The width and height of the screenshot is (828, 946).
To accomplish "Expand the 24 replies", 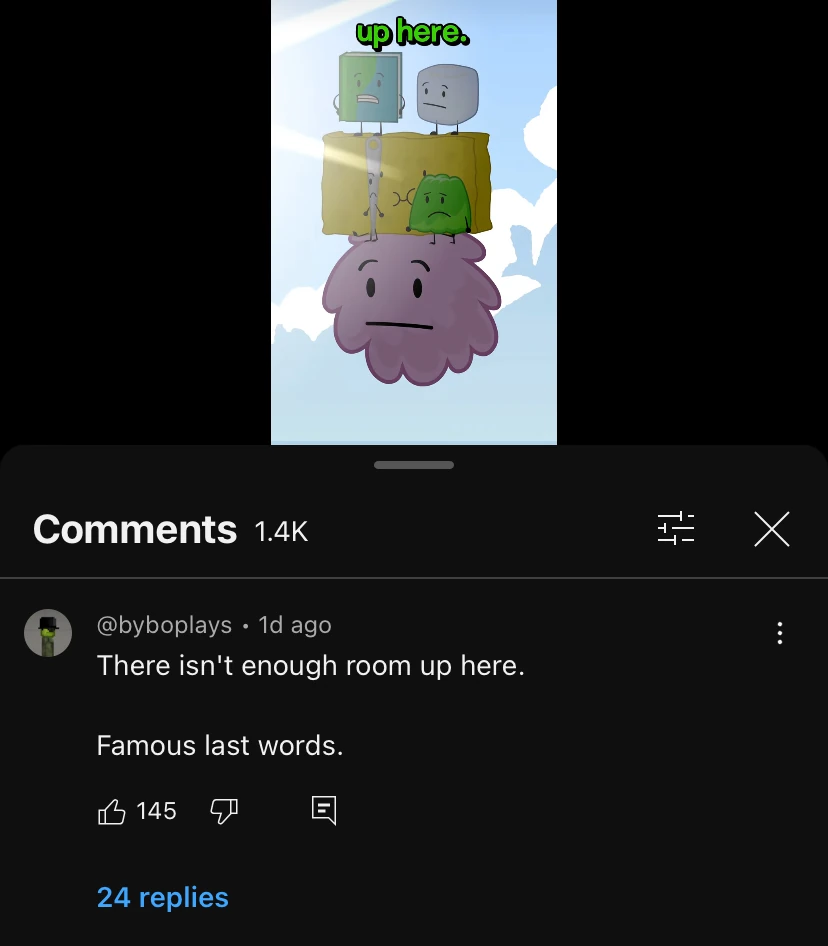I will [163, 897].
